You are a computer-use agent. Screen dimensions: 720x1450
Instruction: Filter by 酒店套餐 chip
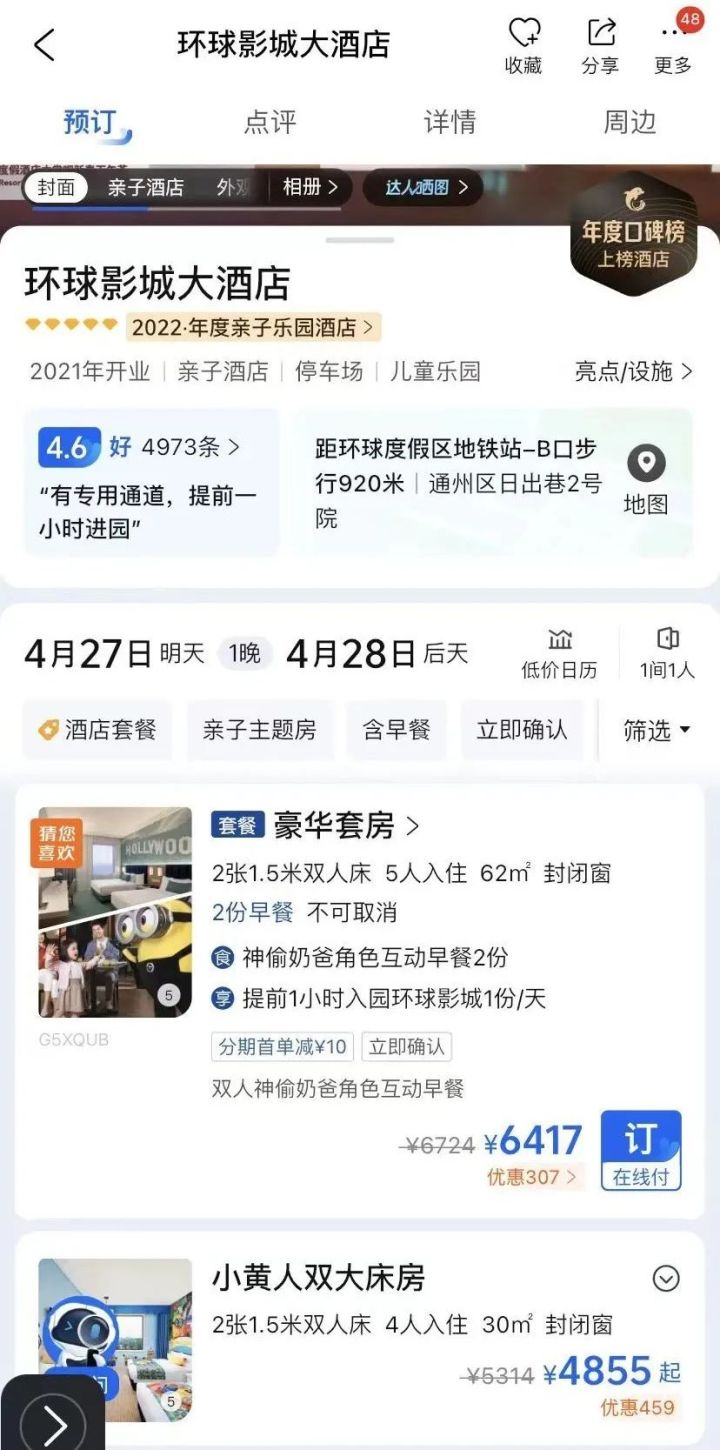point(98,730)
